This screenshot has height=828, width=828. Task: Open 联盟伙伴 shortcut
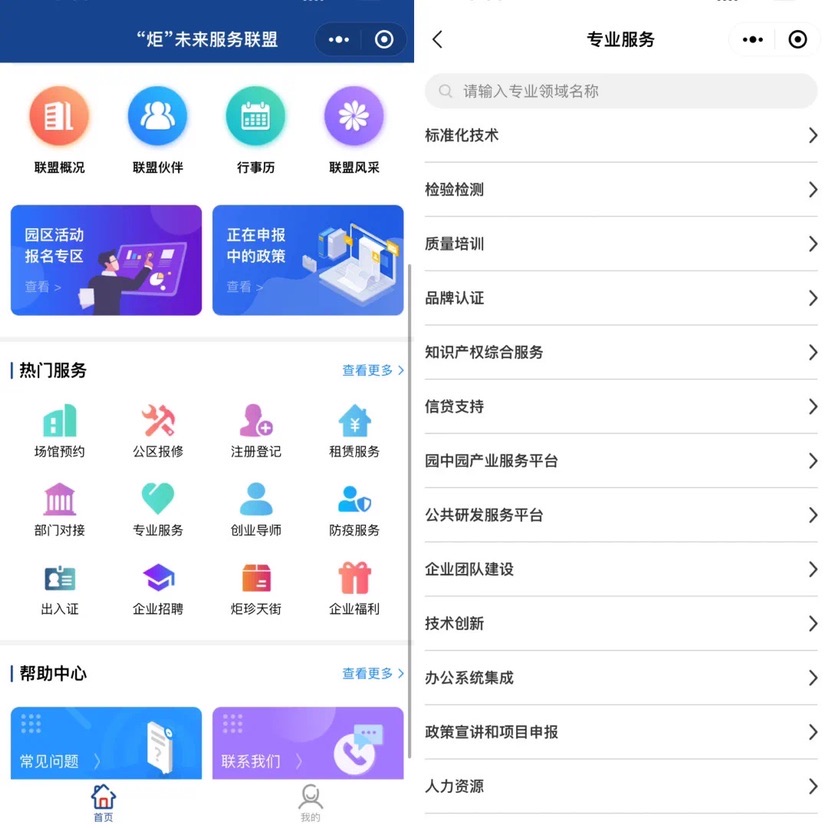(157, 128)
